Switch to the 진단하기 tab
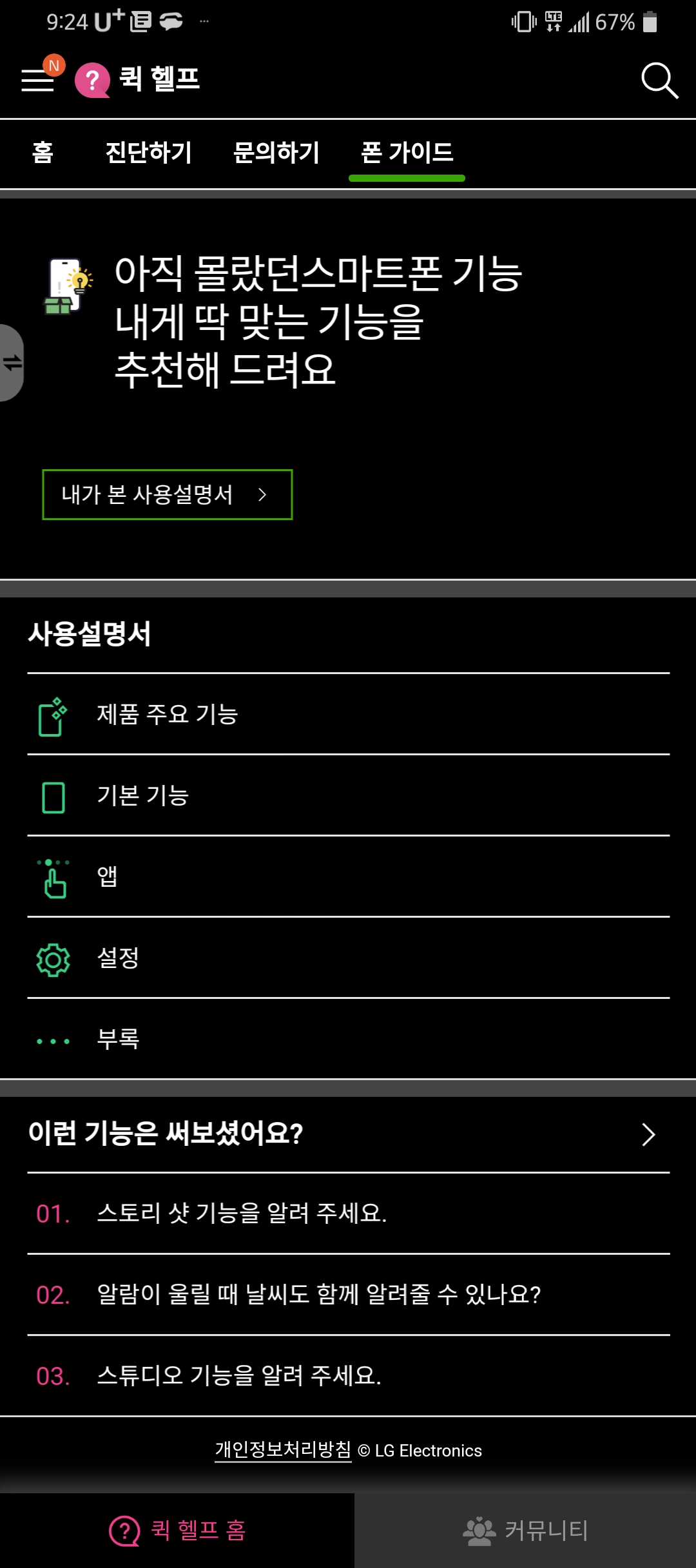The height and width of the screenshot is (1568, 696). pyautogui.click(x=148, y=153)
